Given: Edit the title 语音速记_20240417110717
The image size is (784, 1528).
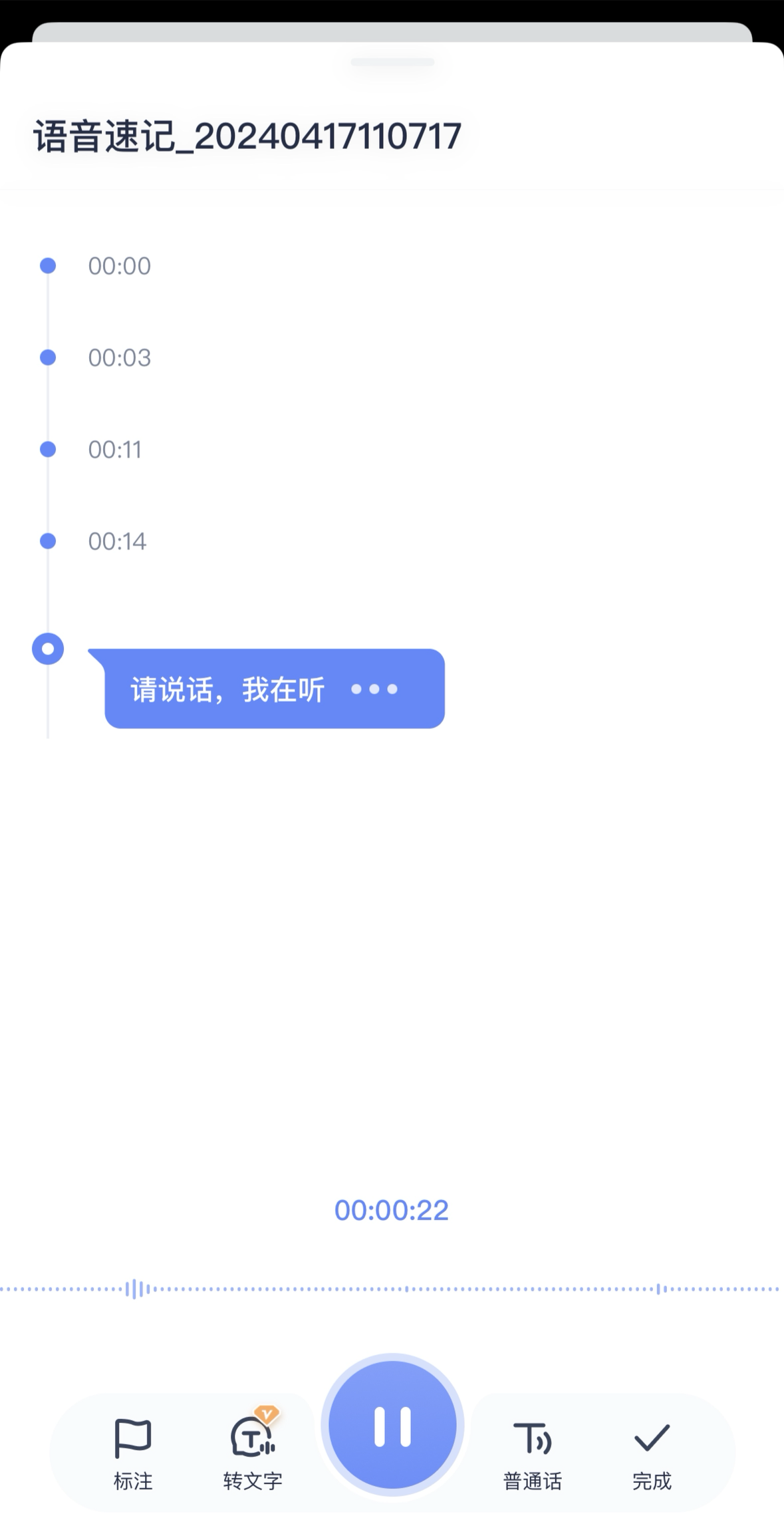Looking at the screenshot, I should (x=247, y=136).
